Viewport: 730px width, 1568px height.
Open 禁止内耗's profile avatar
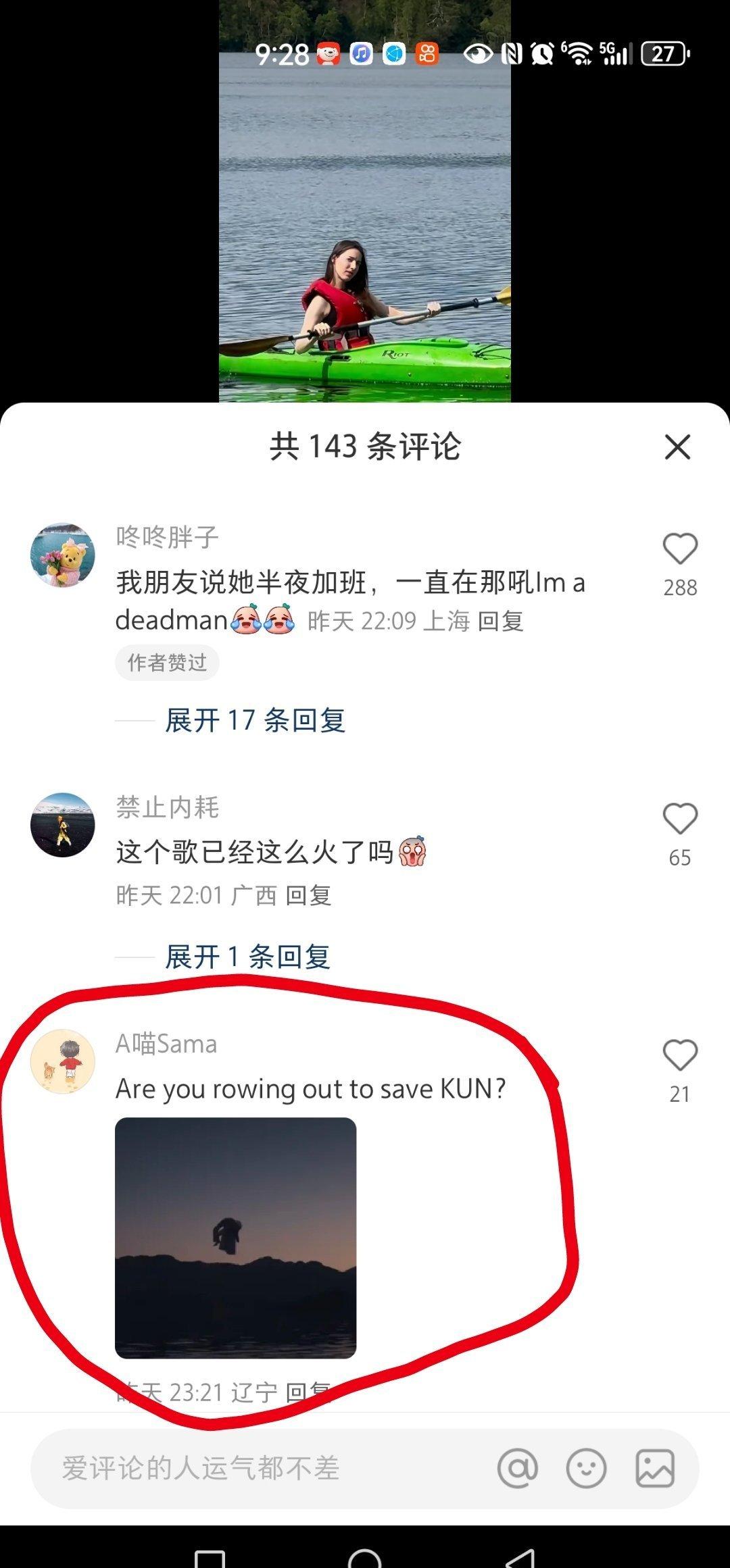pyautogui.click(x=63, y=825)
